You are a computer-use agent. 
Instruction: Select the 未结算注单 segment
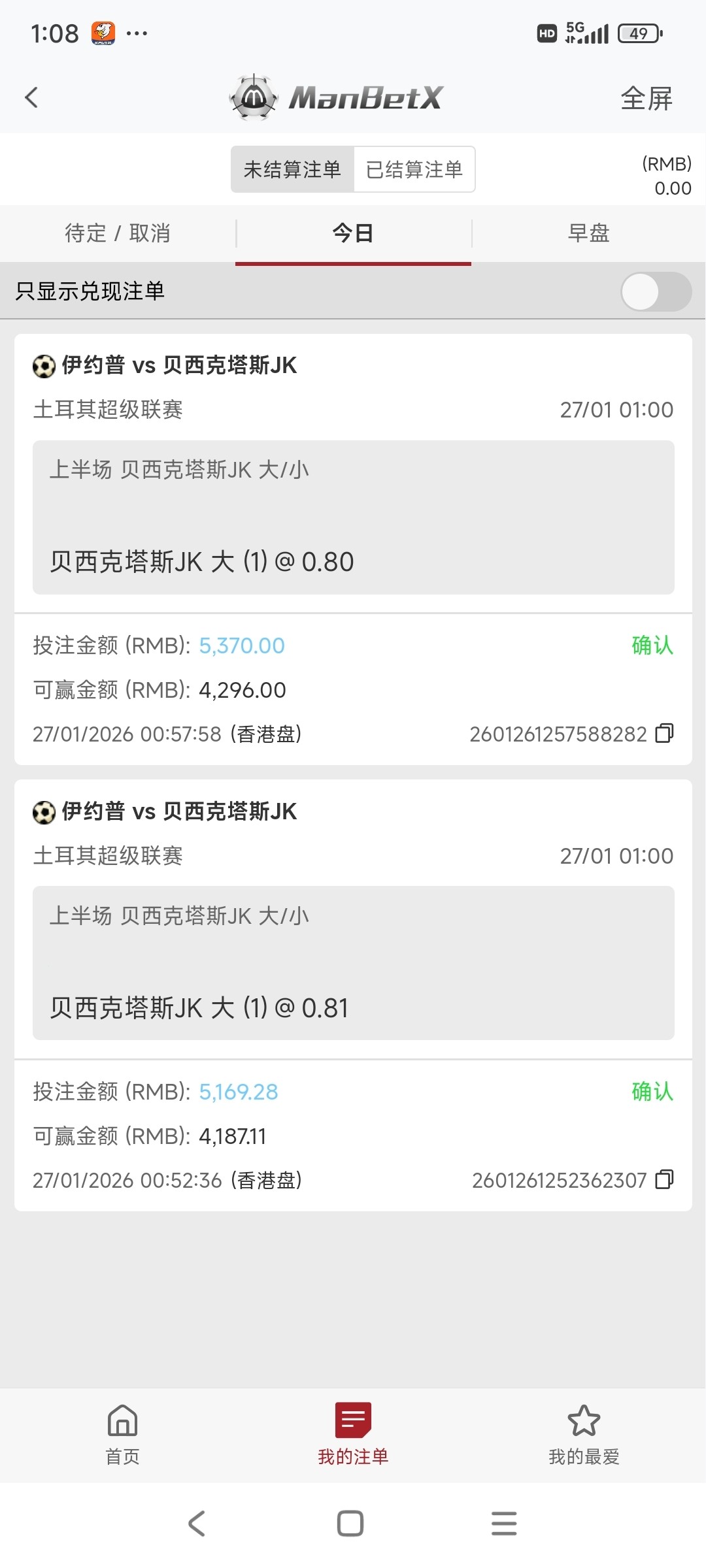coord(292,170)
